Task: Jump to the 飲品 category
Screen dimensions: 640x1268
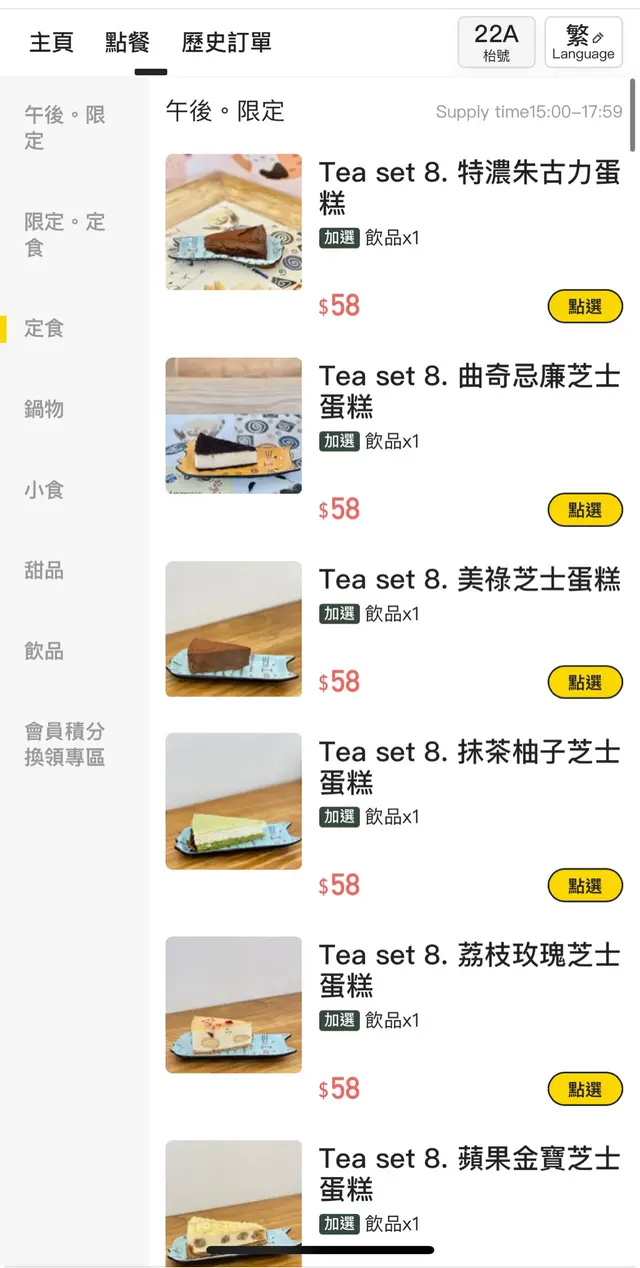Action: (x=44, y=651)
